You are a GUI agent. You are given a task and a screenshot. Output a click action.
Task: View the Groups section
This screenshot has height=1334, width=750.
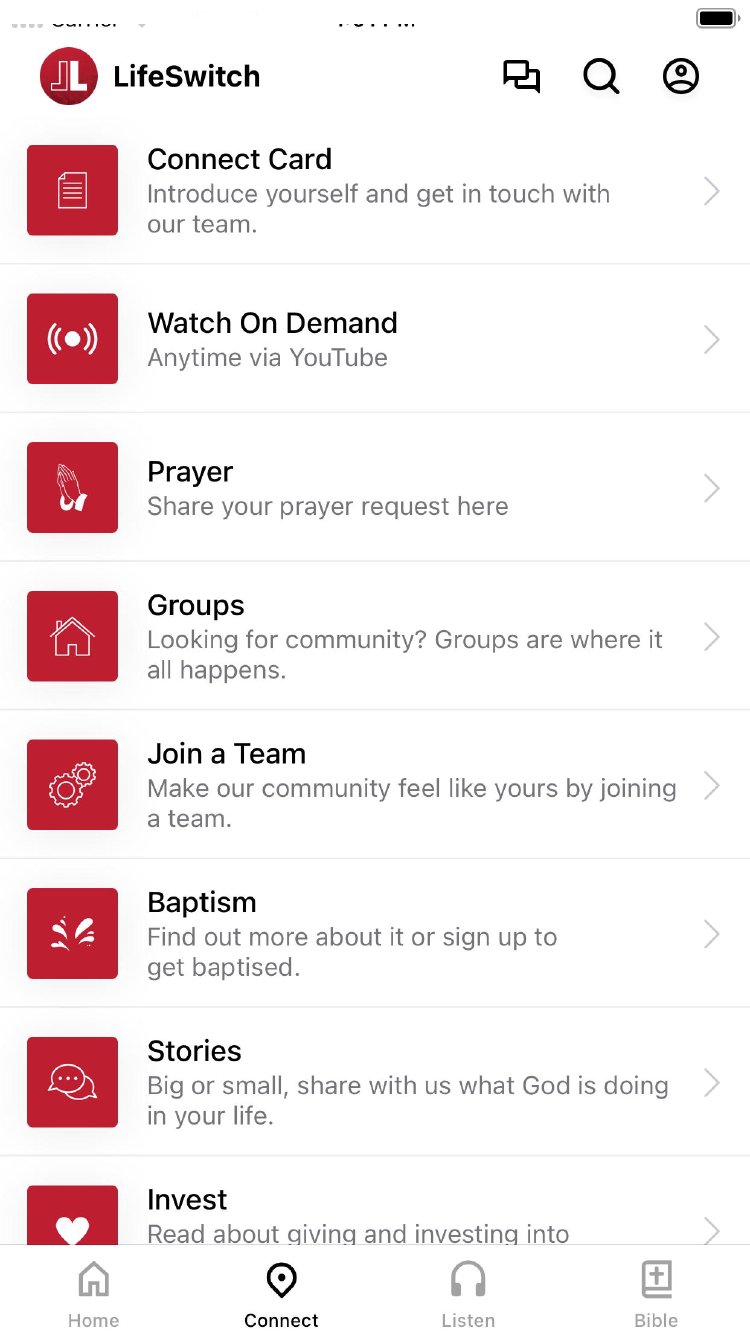click(x=375, y=636)
